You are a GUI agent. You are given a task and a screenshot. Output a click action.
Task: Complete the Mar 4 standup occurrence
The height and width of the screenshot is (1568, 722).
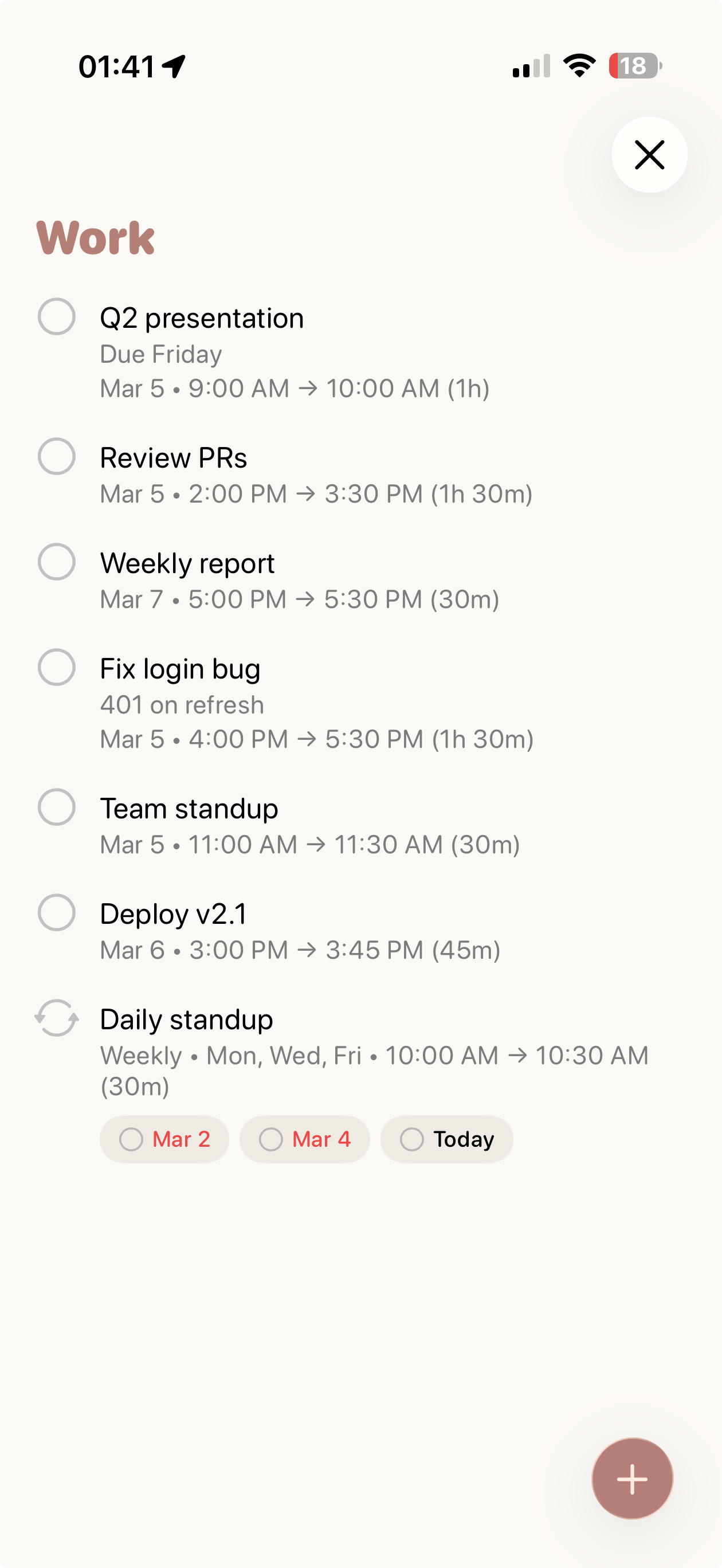tap(272, 1139)
